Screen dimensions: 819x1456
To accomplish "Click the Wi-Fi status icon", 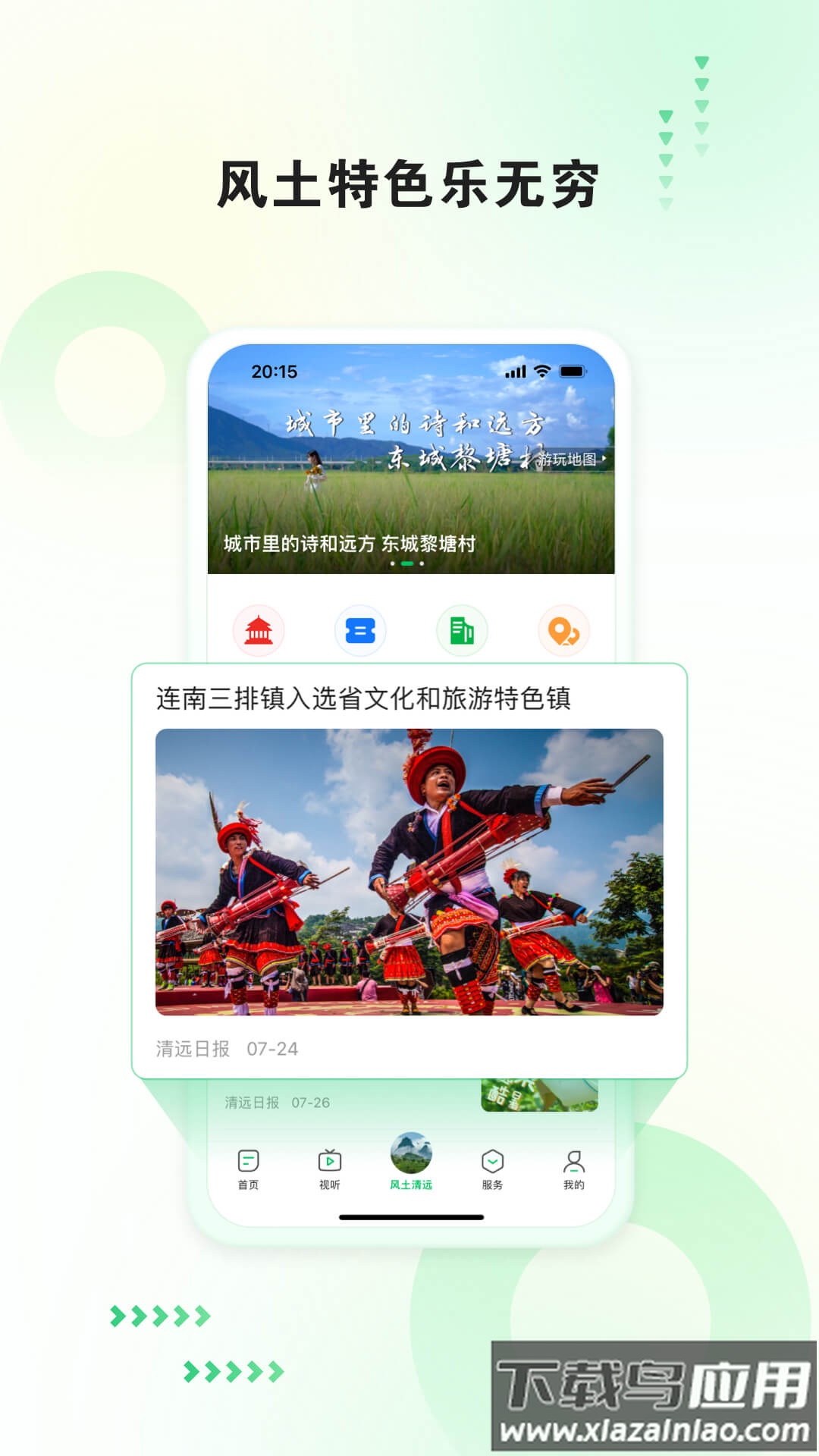I will [x=543, y=372].
